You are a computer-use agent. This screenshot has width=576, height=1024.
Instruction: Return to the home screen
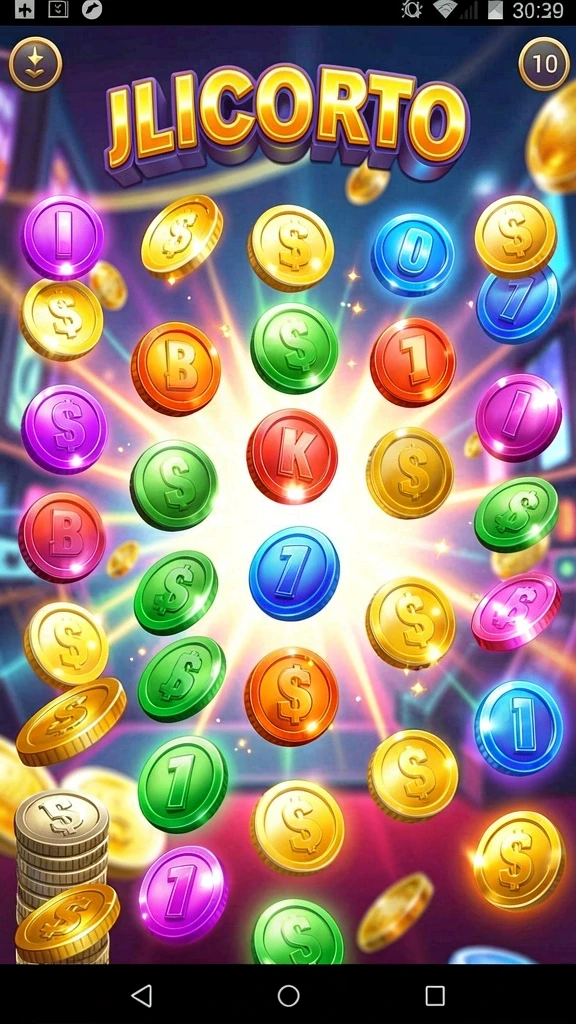pos(288,995)
